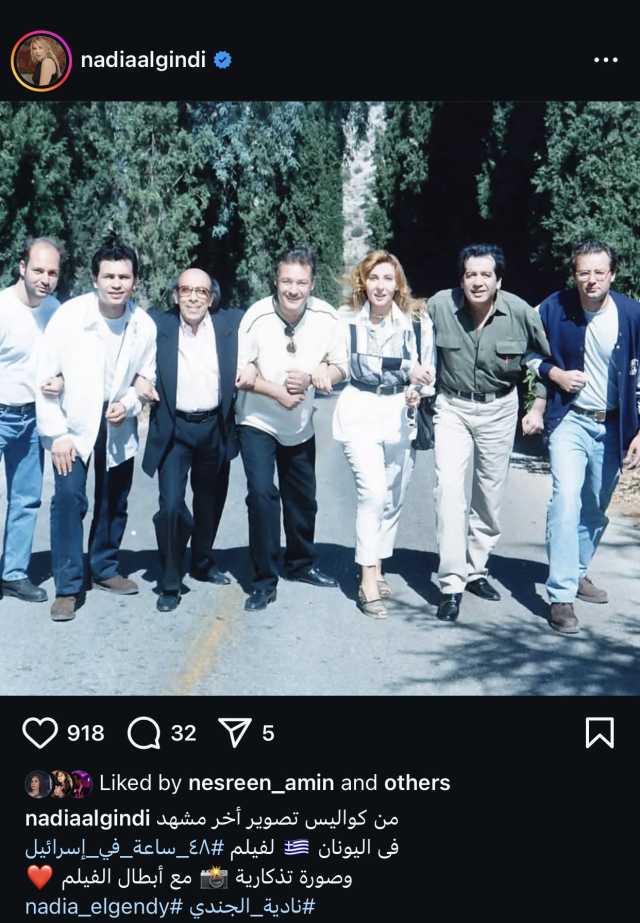The height and width of the screenshot is (923, 640).
Task: Like this post with the heart icon
Action: click(40, 733)
